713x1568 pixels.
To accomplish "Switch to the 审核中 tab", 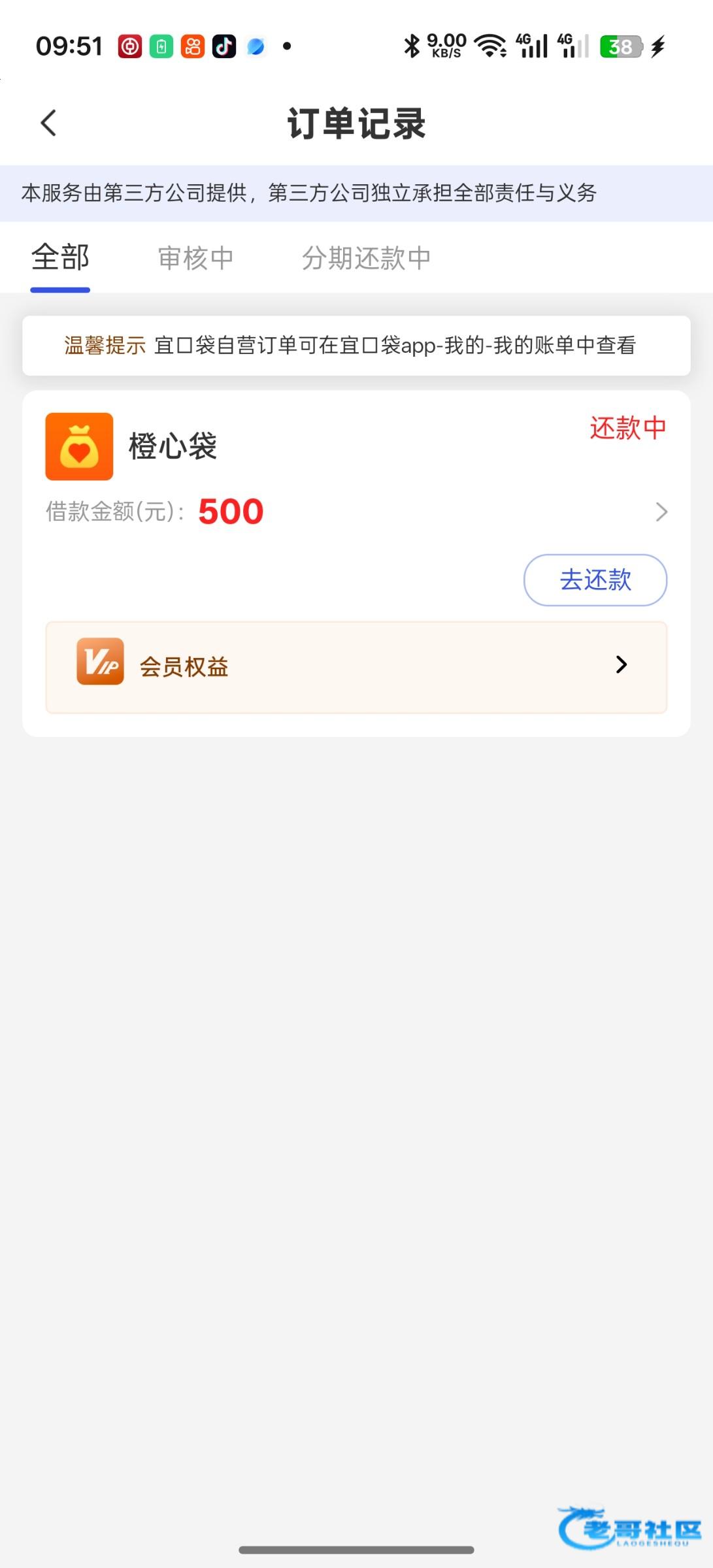I will point(195,258).
